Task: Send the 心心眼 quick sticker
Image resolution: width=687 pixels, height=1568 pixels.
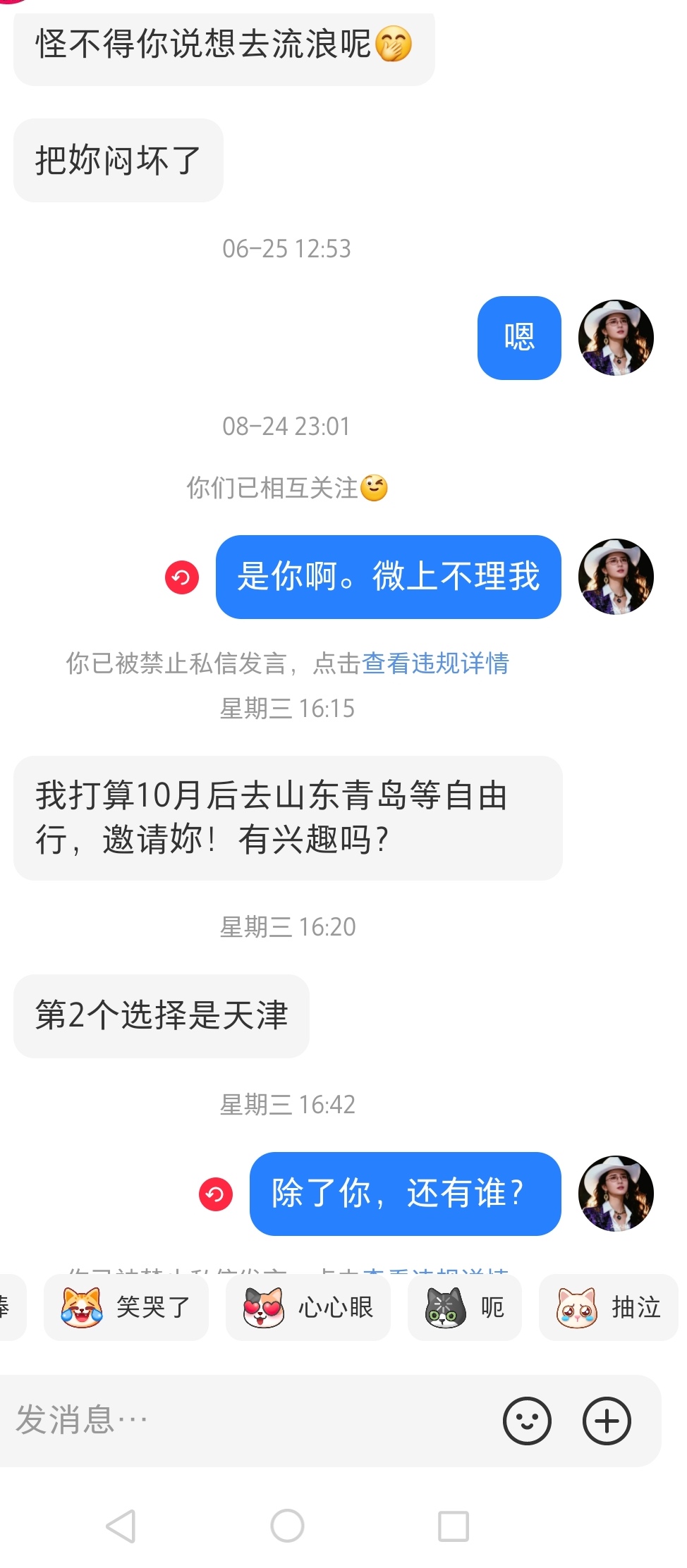Action: coord(308,1307)
